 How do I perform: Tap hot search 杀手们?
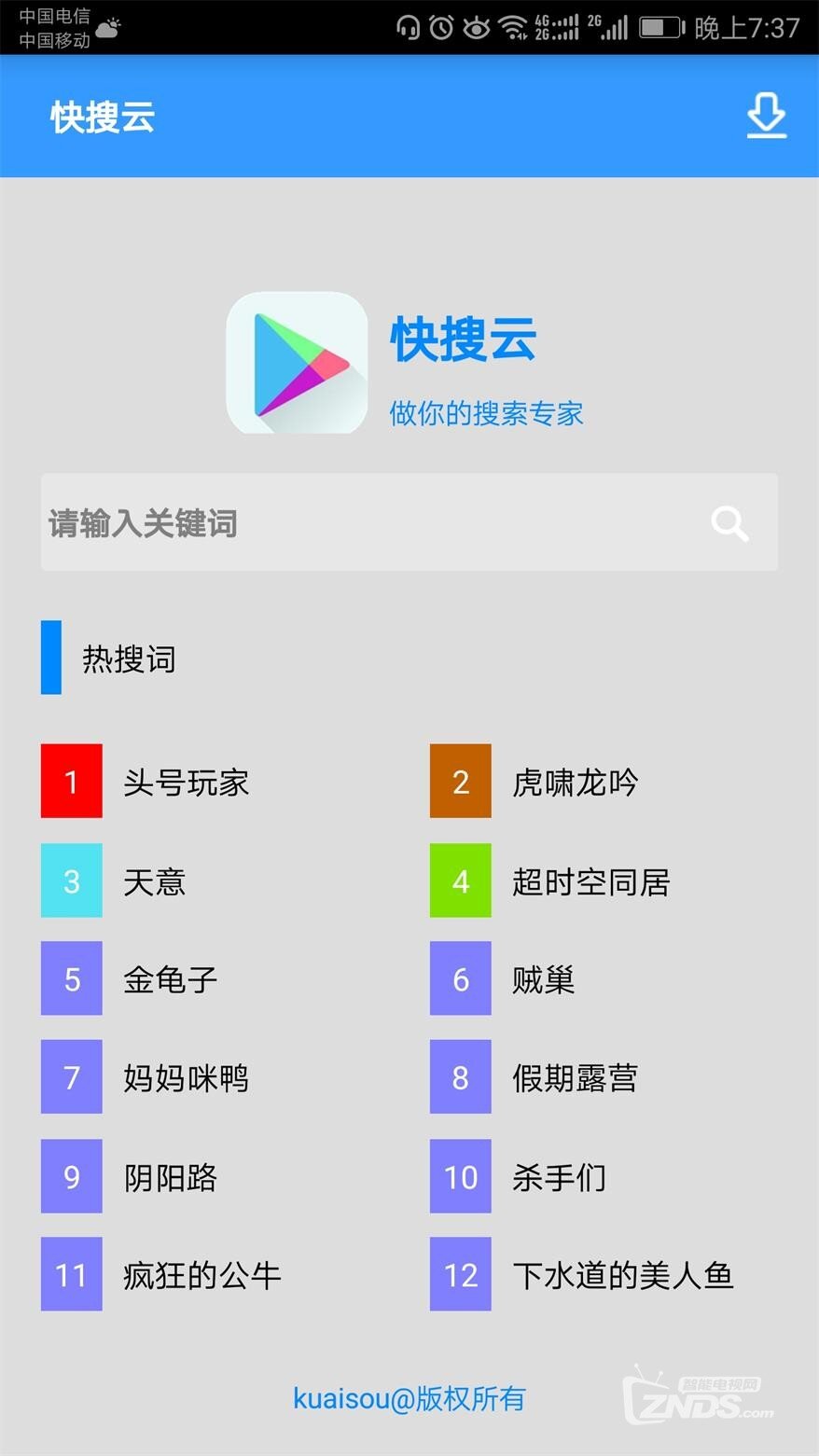(560, 1176)
